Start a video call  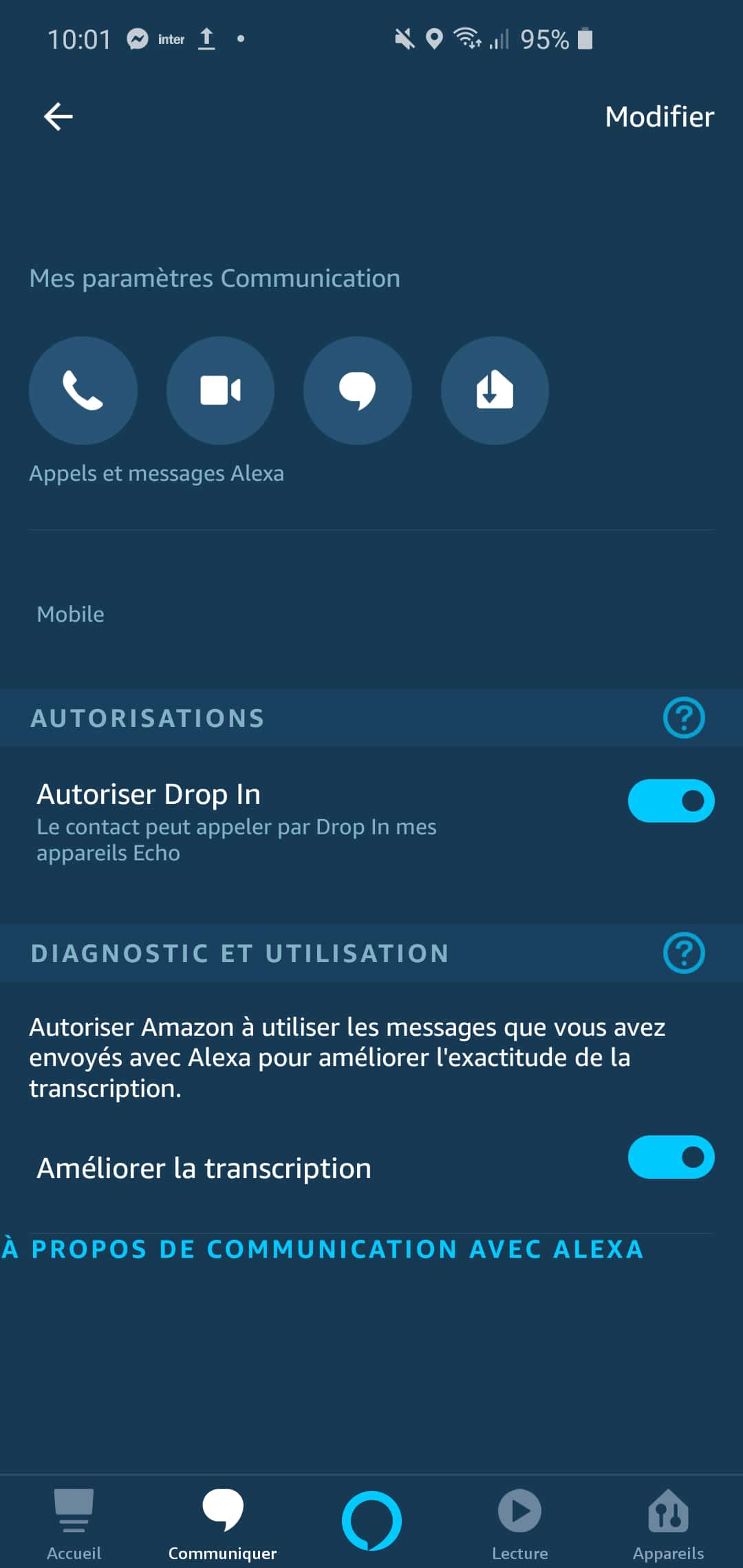point(220,391)
